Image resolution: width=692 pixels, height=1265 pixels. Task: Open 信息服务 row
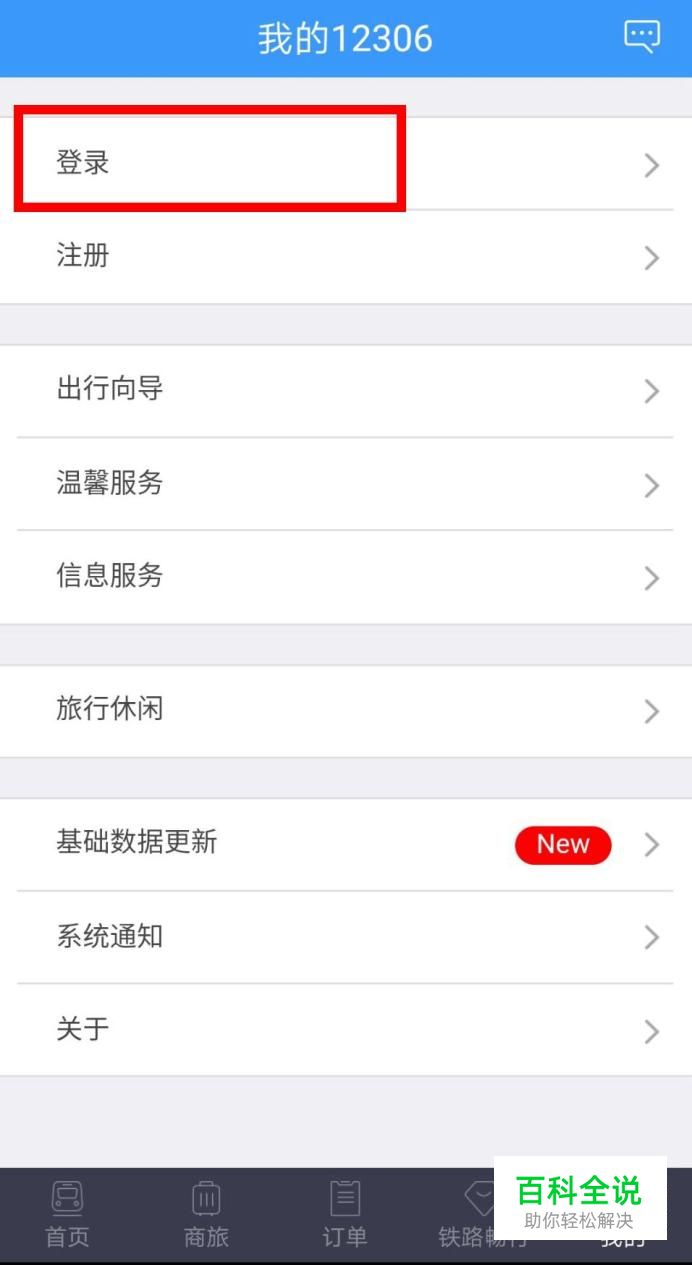tap(345, 577)
